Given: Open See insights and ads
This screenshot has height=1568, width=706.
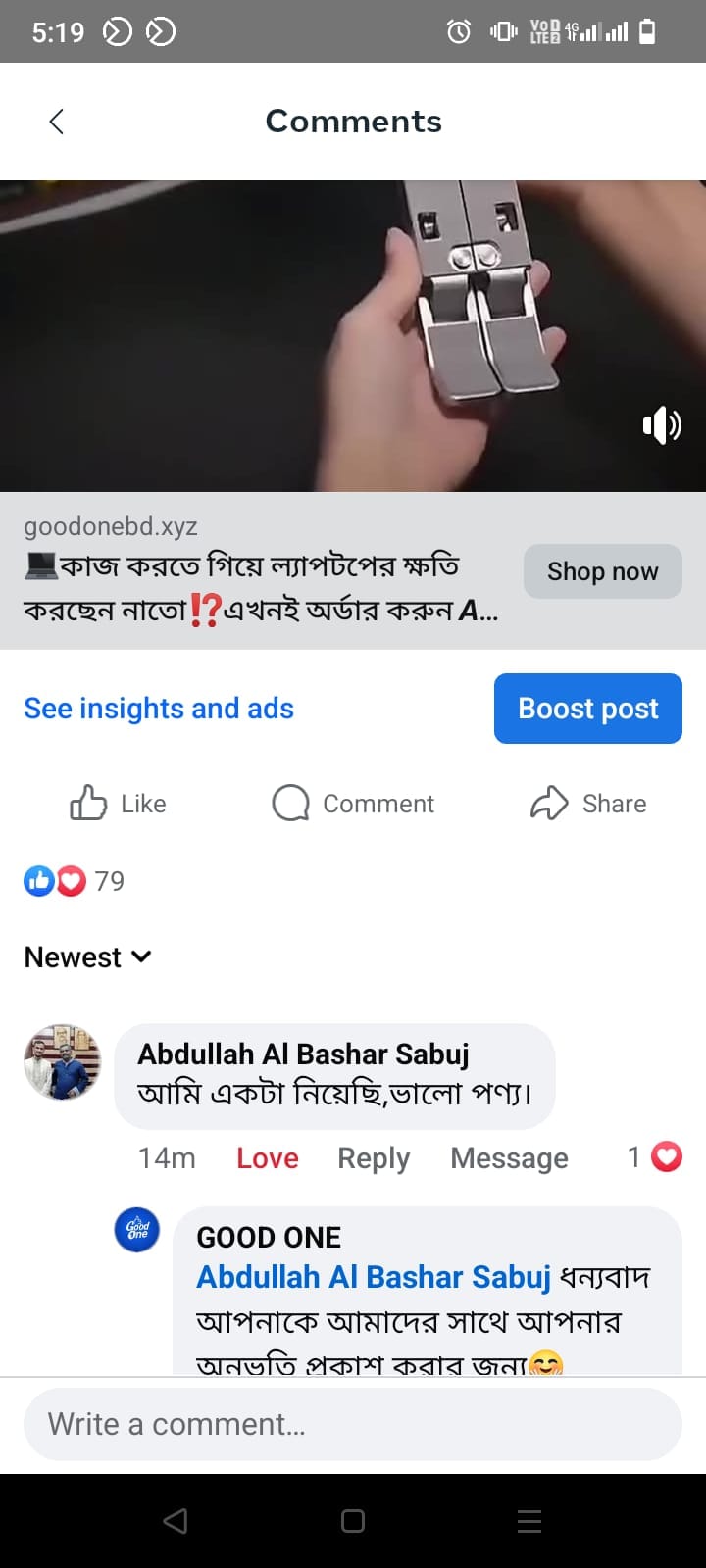Looking at the screenshot, I should [x=159, y=709].
